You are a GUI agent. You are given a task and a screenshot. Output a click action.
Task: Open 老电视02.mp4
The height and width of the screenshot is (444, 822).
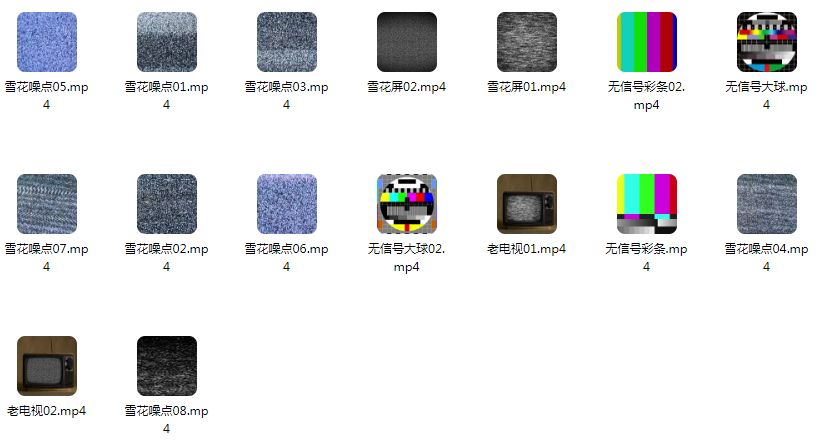[47, 366]
